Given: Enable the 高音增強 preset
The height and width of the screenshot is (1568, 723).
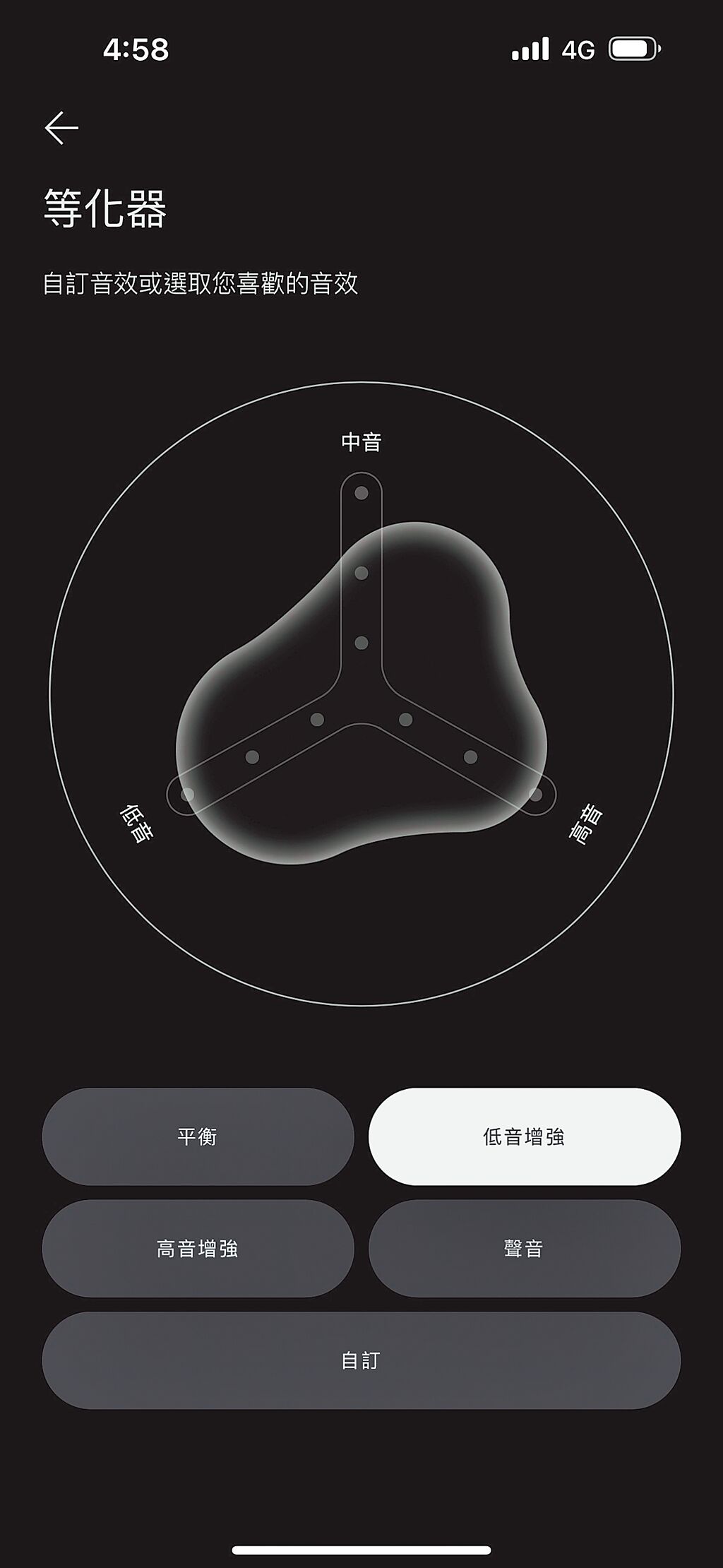Looking at the screenshot, I should pos(196,1248).
